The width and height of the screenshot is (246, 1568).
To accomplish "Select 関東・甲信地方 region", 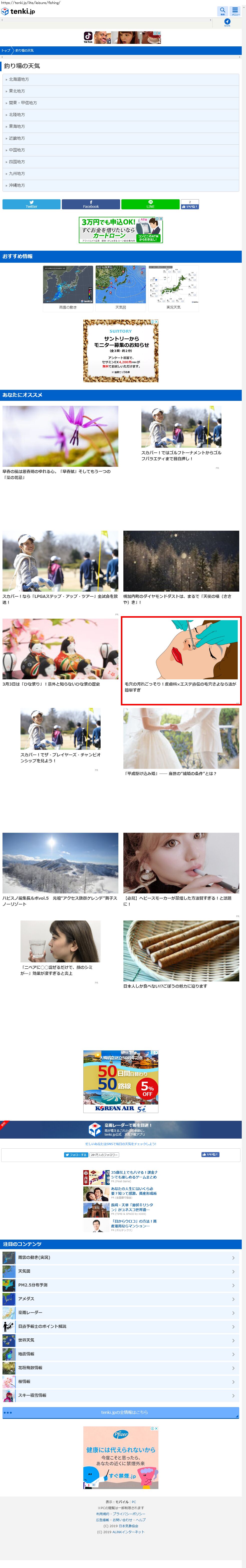I will [x=121, y=103].
